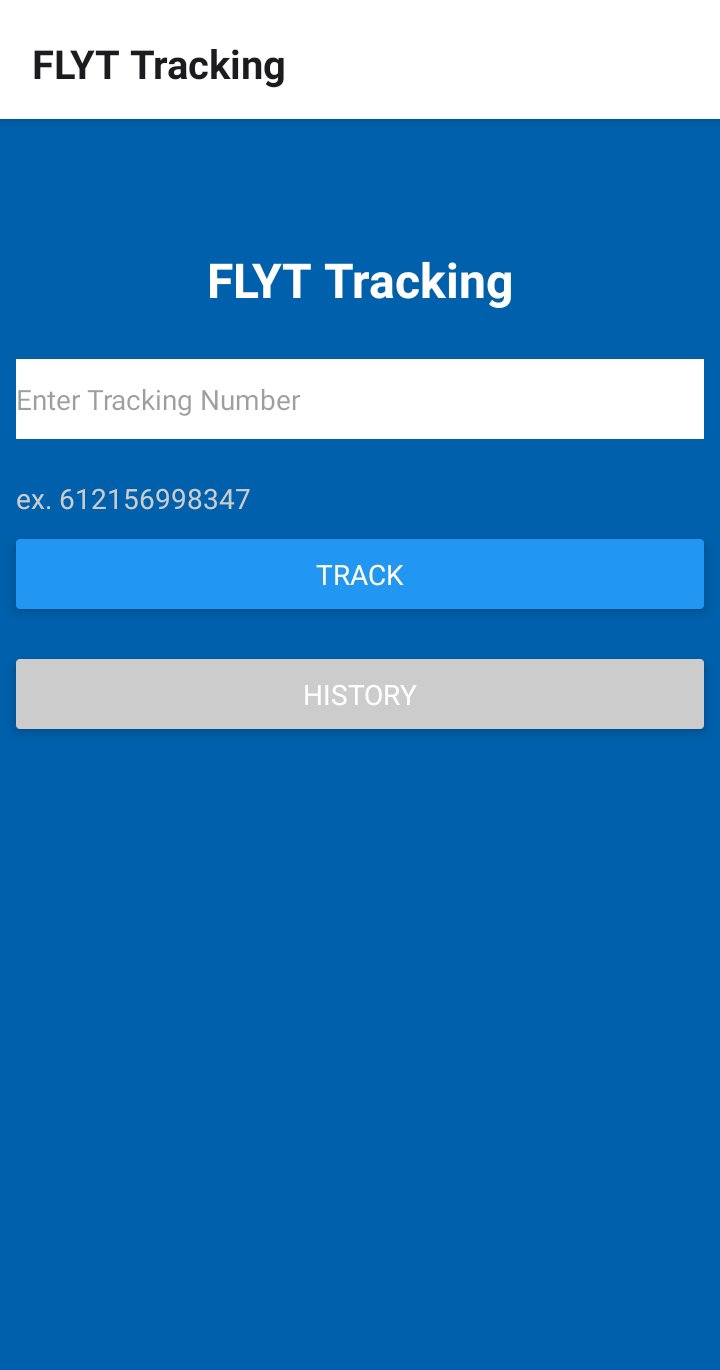Click the example number 612156998347
The image size is (720, 1370).
point(134,498)
